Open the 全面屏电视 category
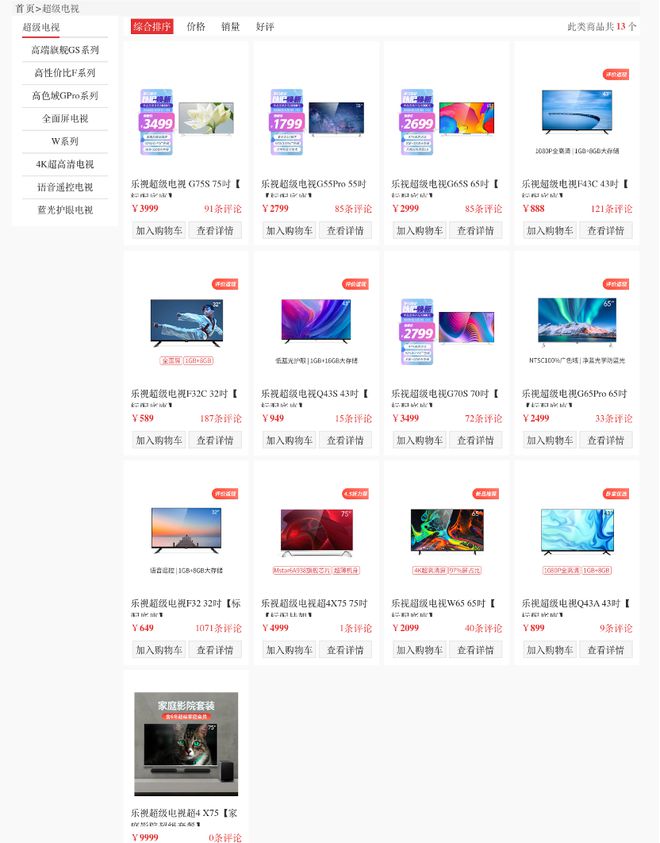This screenshot has width=660, height=843. [65, 119]
